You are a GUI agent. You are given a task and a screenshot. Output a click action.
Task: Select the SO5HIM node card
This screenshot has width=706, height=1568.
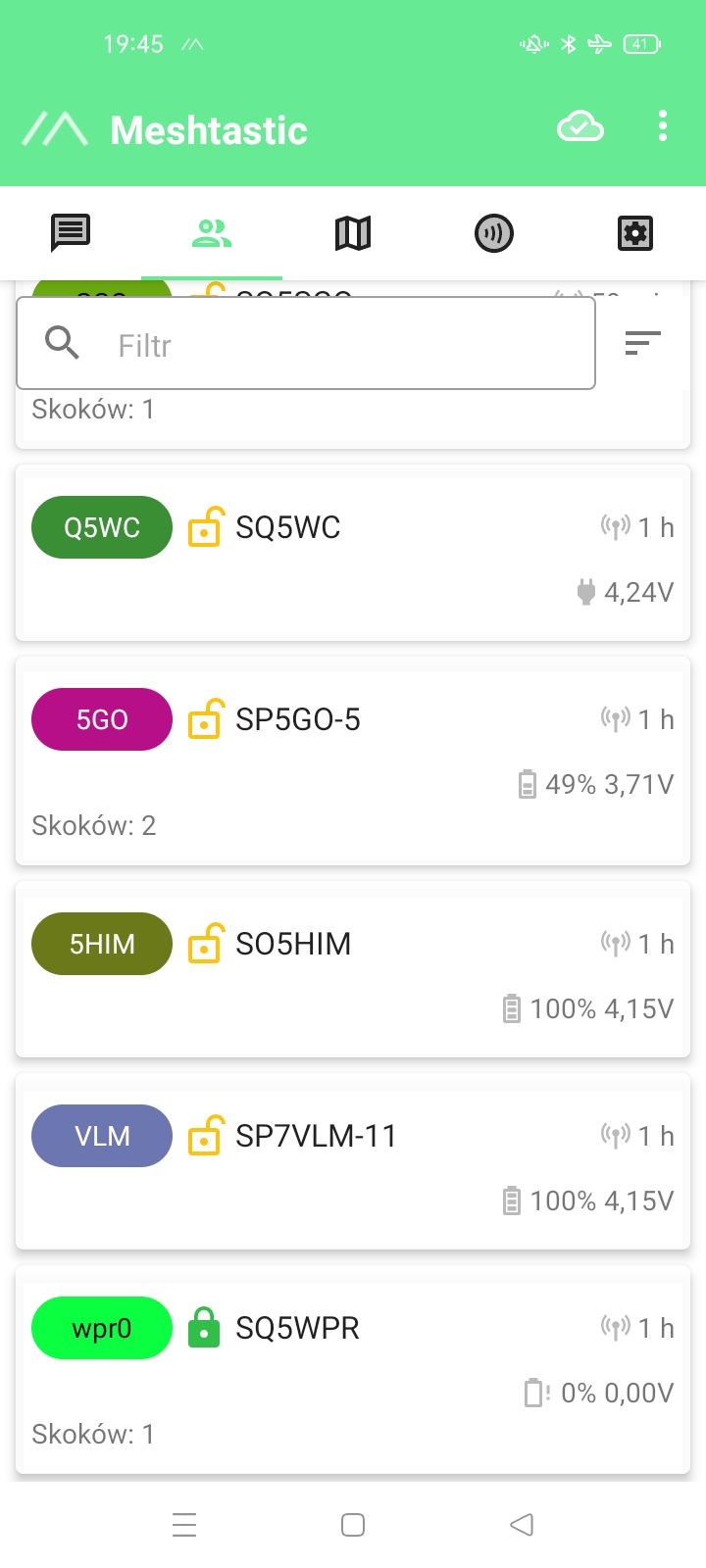[x=353, y=969]
